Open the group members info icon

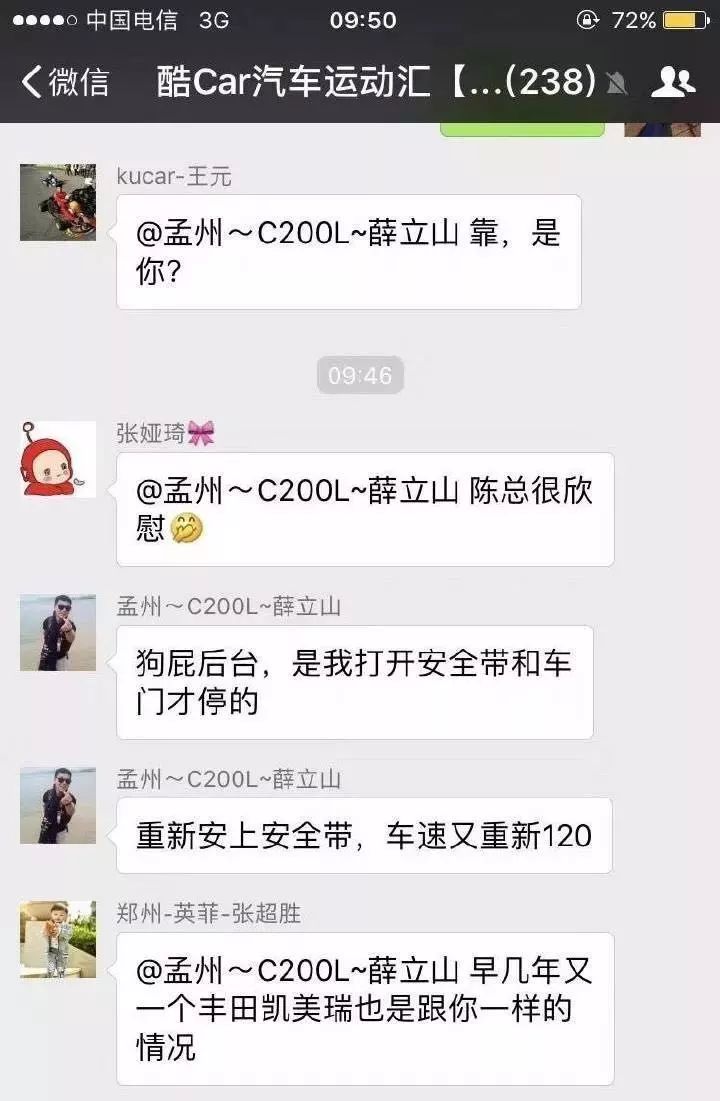pyautogui.click(x=672, y=82)
